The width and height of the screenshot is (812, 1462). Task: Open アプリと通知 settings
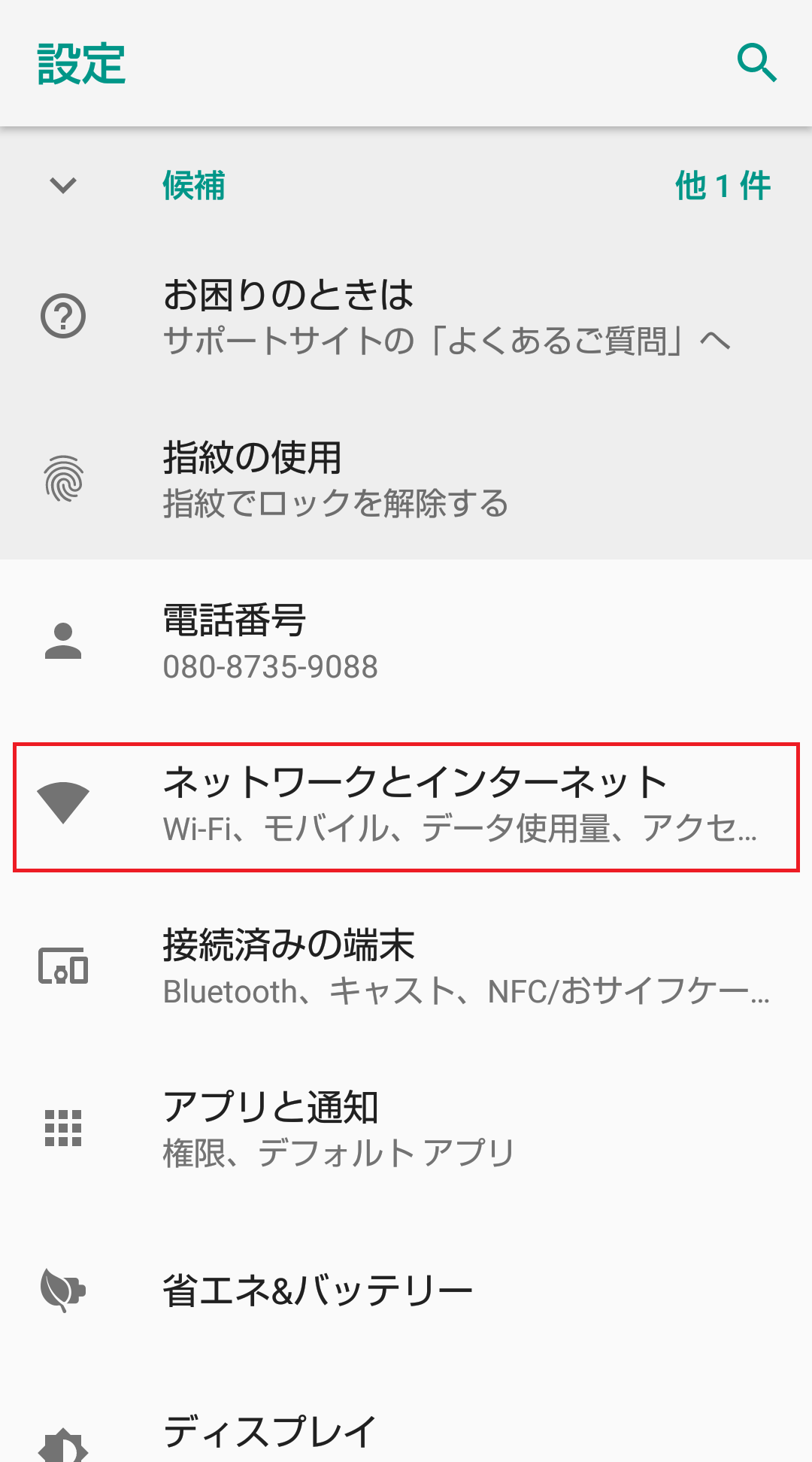click(406, 1128)
